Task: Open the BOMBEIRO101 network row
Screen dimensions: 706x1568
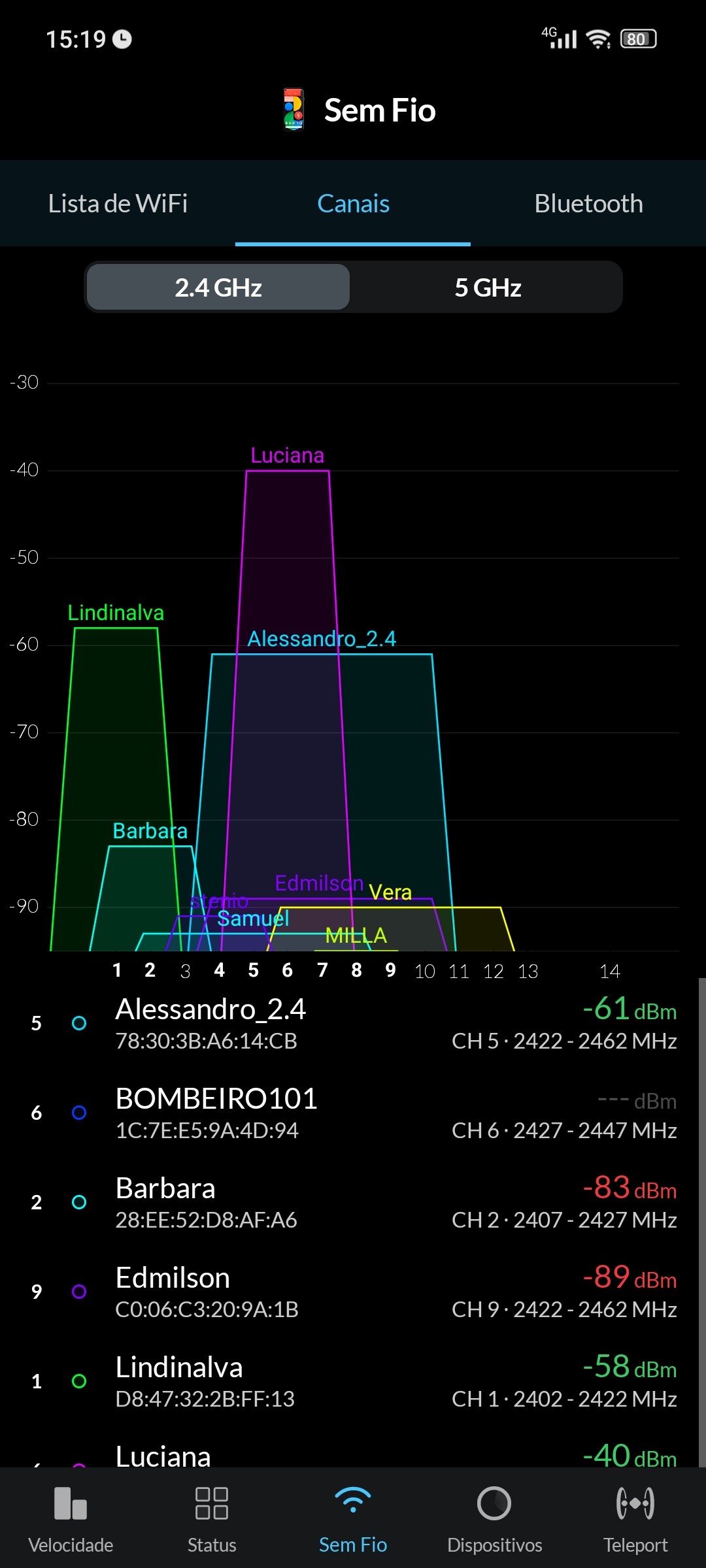Action: (x=353, y=1113)
